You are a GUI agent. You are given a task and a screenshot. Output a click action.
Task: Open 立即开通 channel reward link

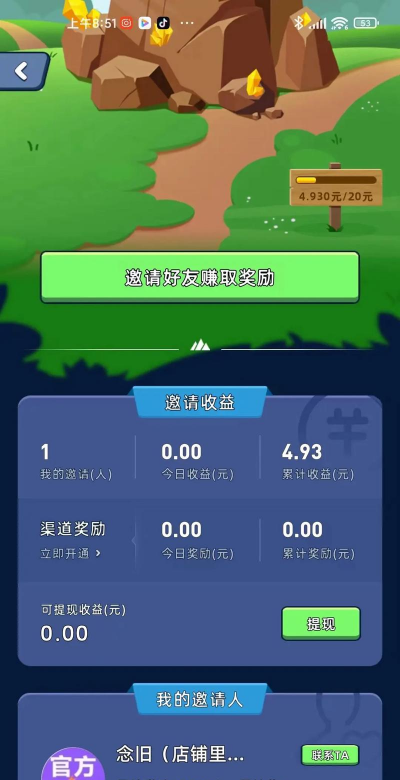point(70,554)
